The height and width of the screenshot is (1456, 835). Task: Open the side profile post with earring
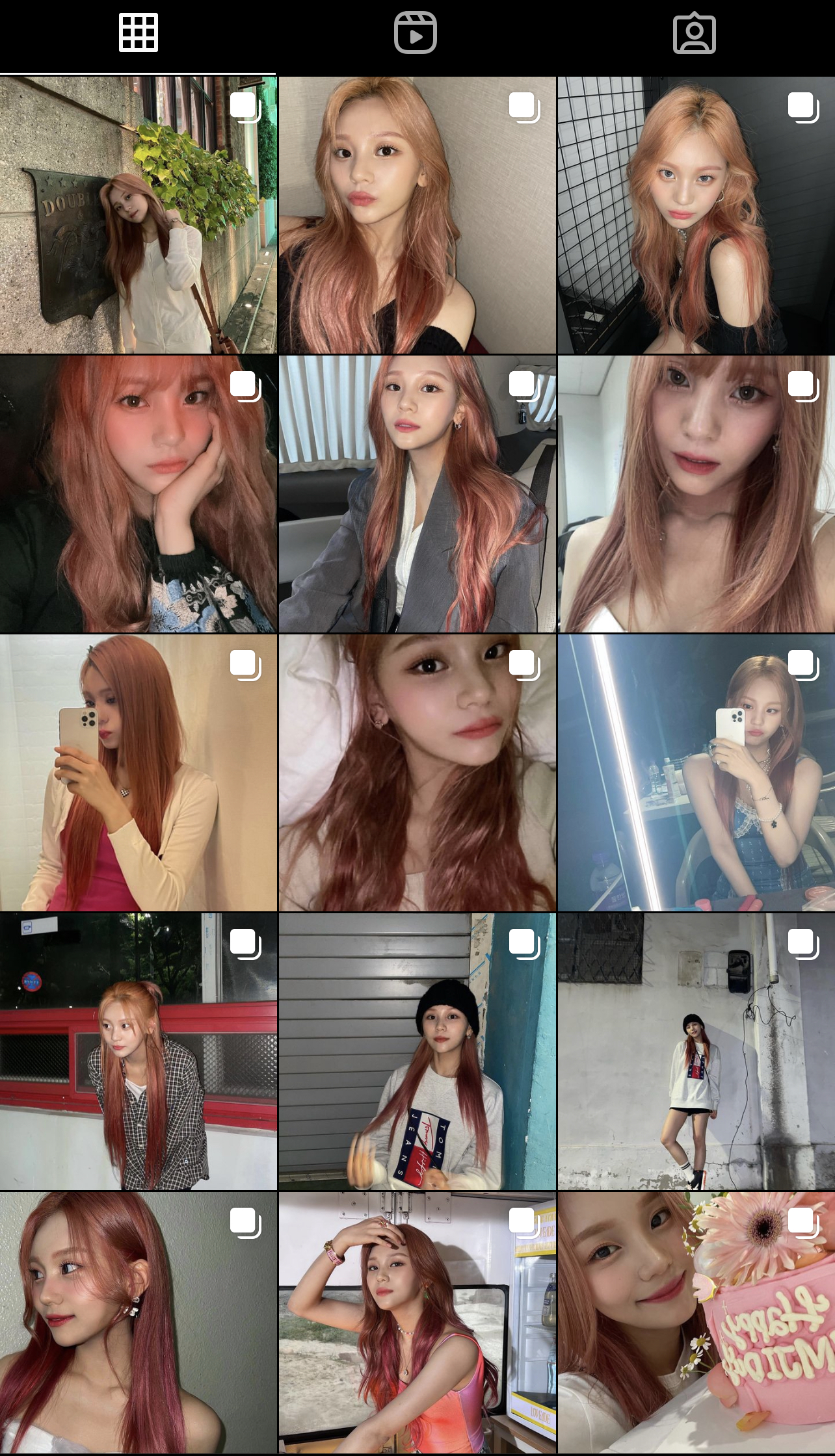(138, 1323)
